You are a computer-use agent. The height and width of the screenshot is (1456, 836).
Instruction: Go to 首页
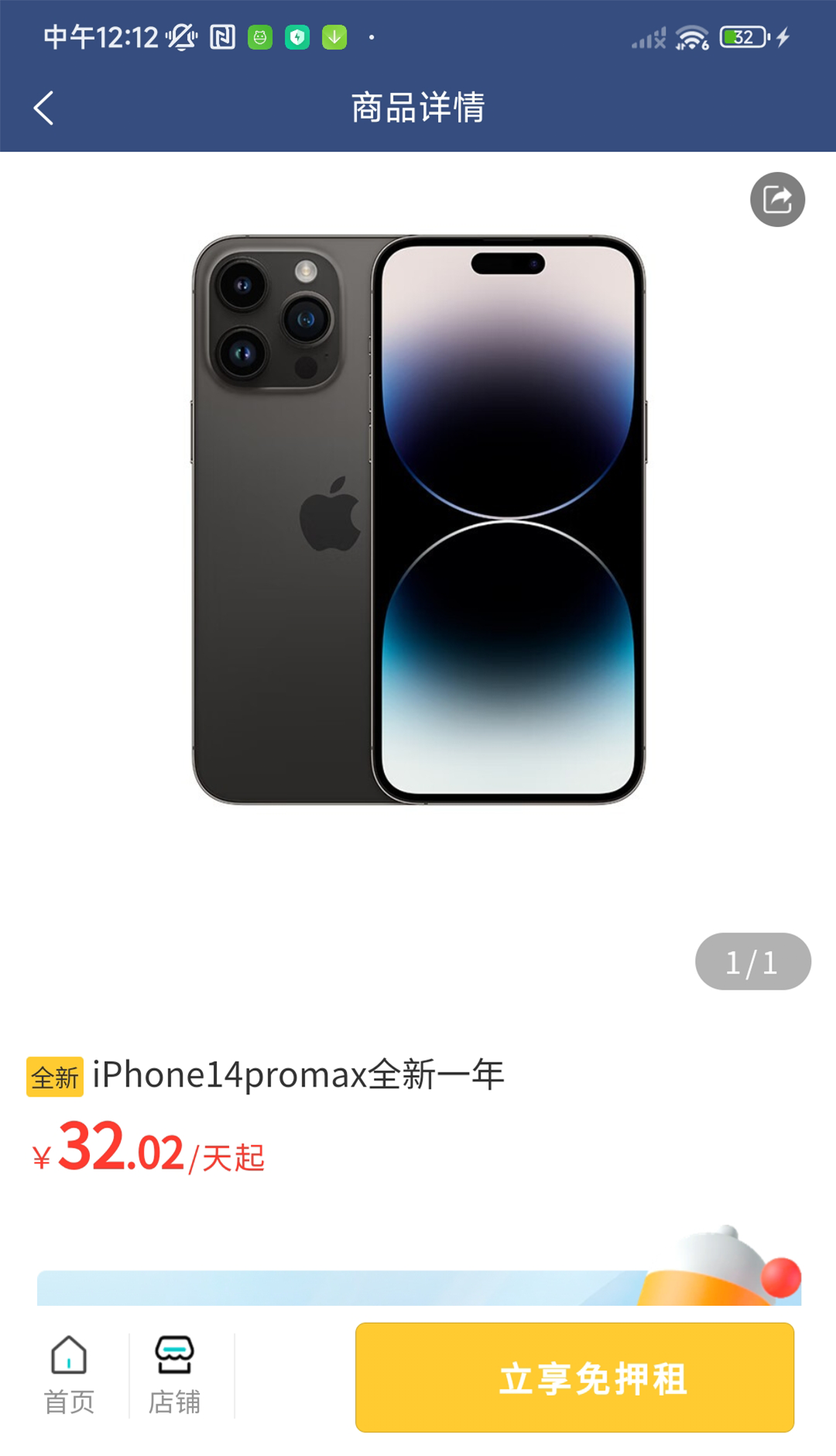[69, 1375]
